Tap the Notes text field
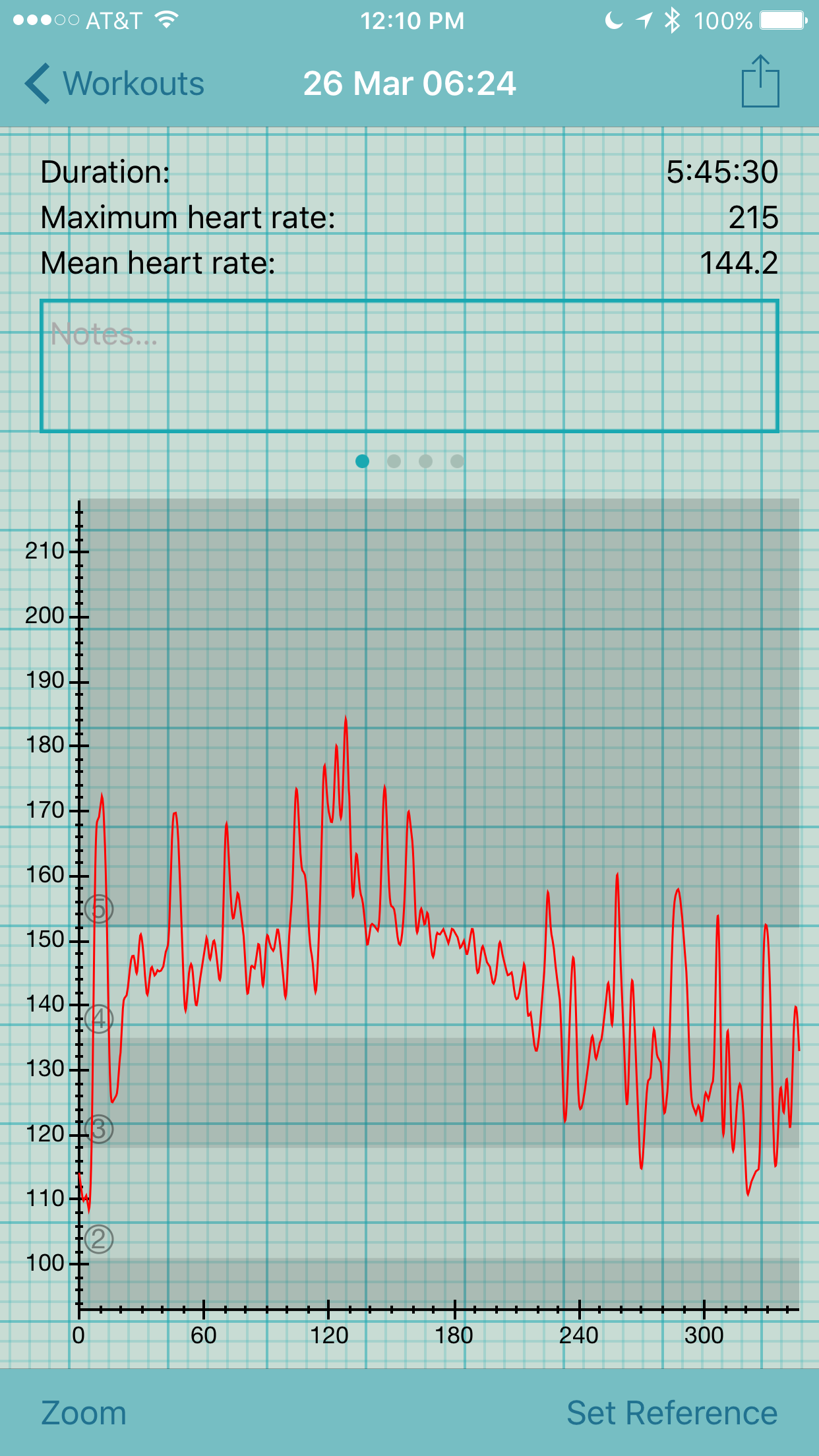Screen dimensions: 819x1456 [x=409, y=366]
